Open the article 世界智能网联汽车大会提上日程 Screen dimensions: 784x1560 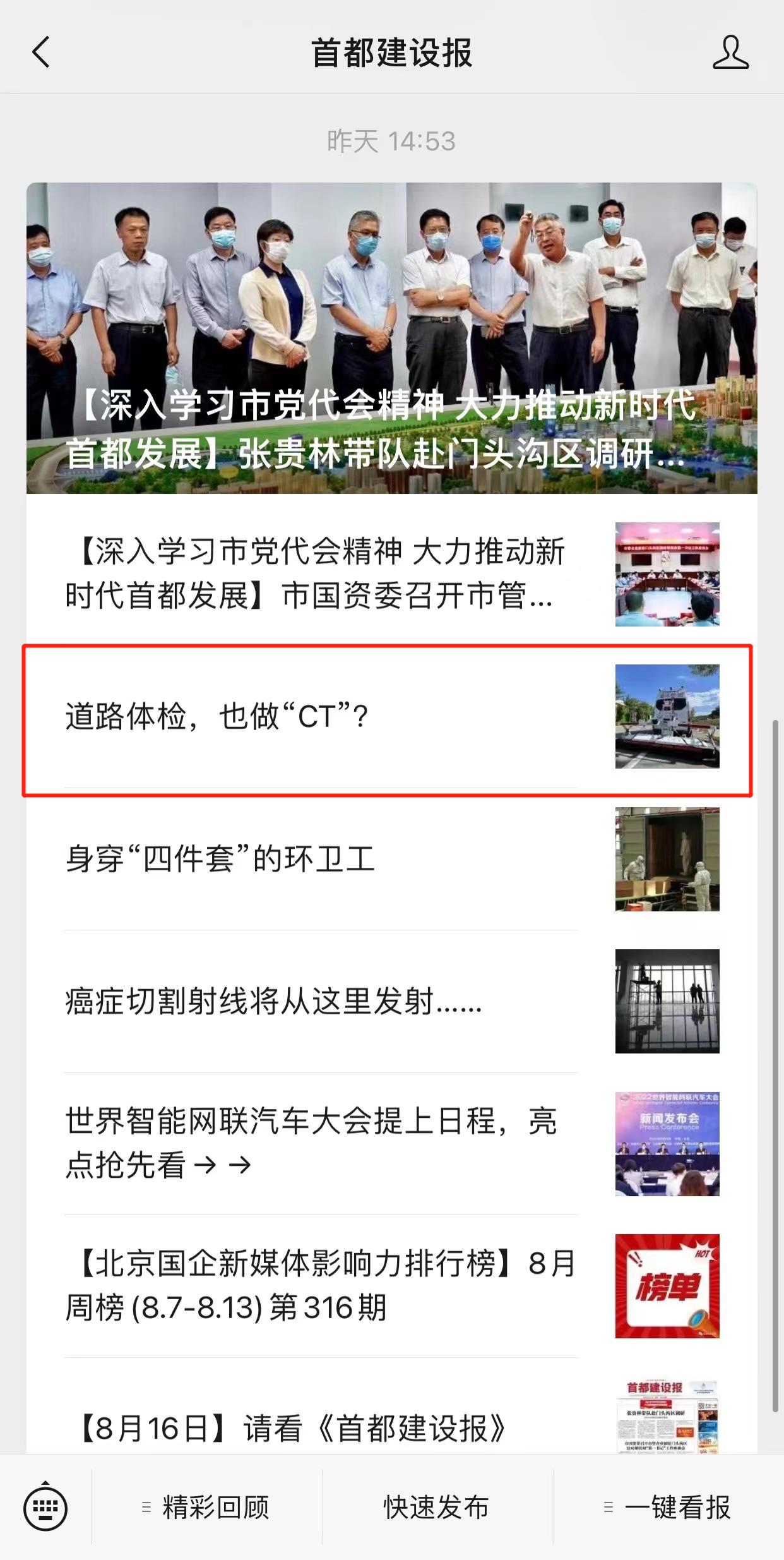pyautogui.click(x=316, y=1143)
